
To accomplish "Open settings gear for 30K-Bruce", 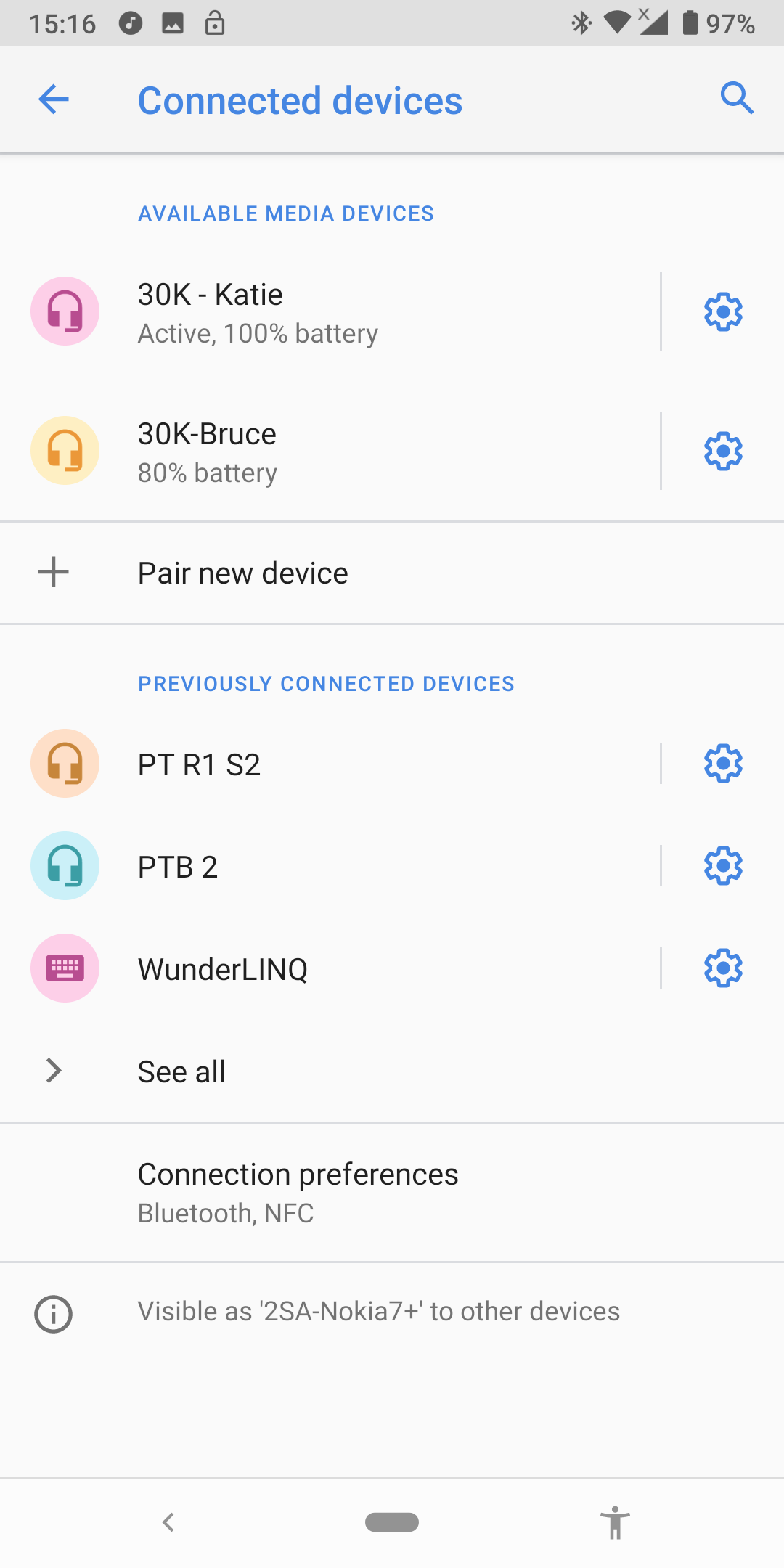I will pyautogui.click(x=723, y=452).
